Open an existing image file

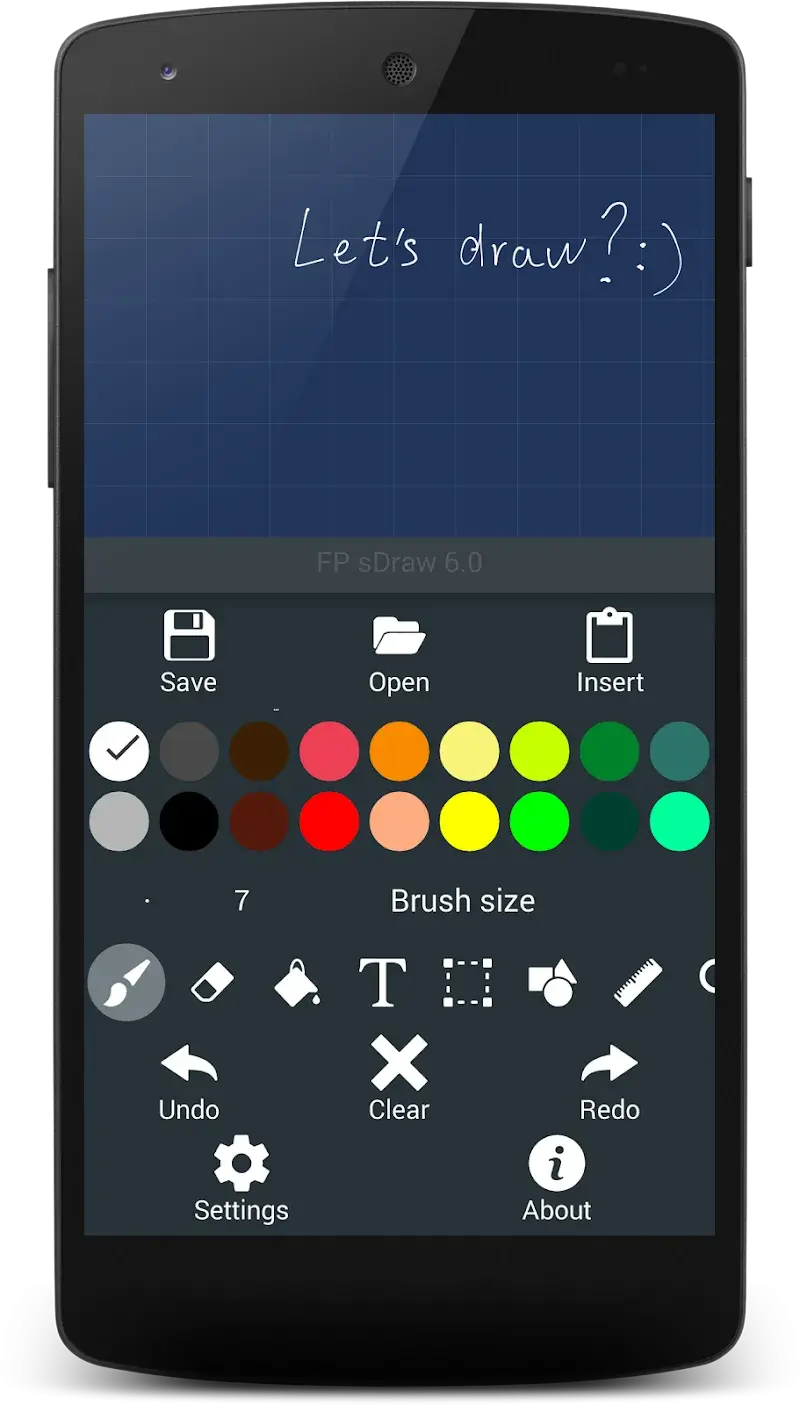click(399, 651)
